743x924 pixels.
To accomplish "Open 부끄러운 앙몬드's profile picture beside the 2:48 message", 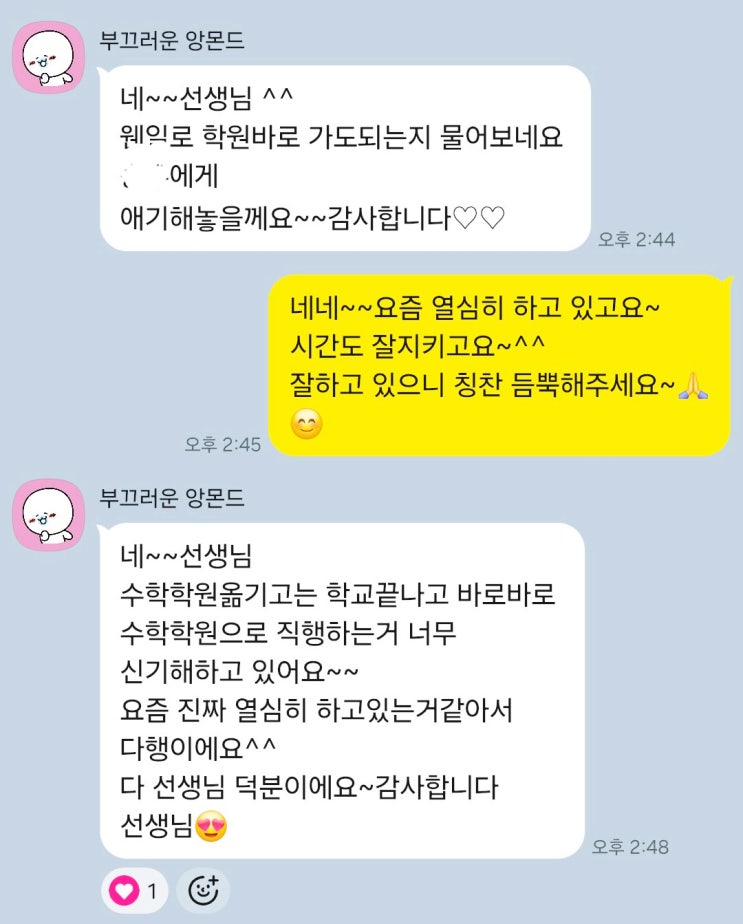I will click(x=48, y=514).
